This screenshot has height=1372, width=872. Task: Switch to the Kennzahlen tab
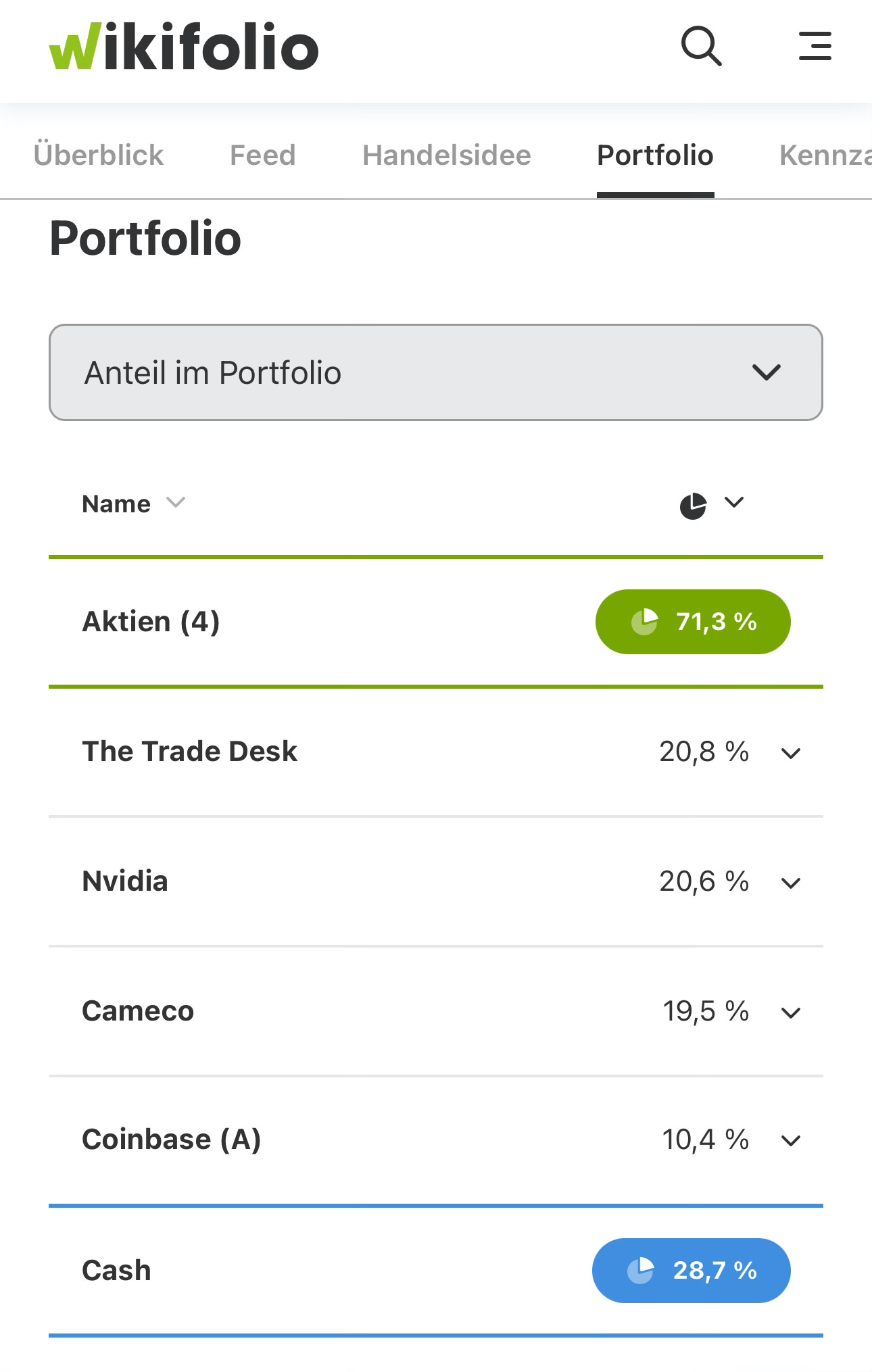coord(825,155)
